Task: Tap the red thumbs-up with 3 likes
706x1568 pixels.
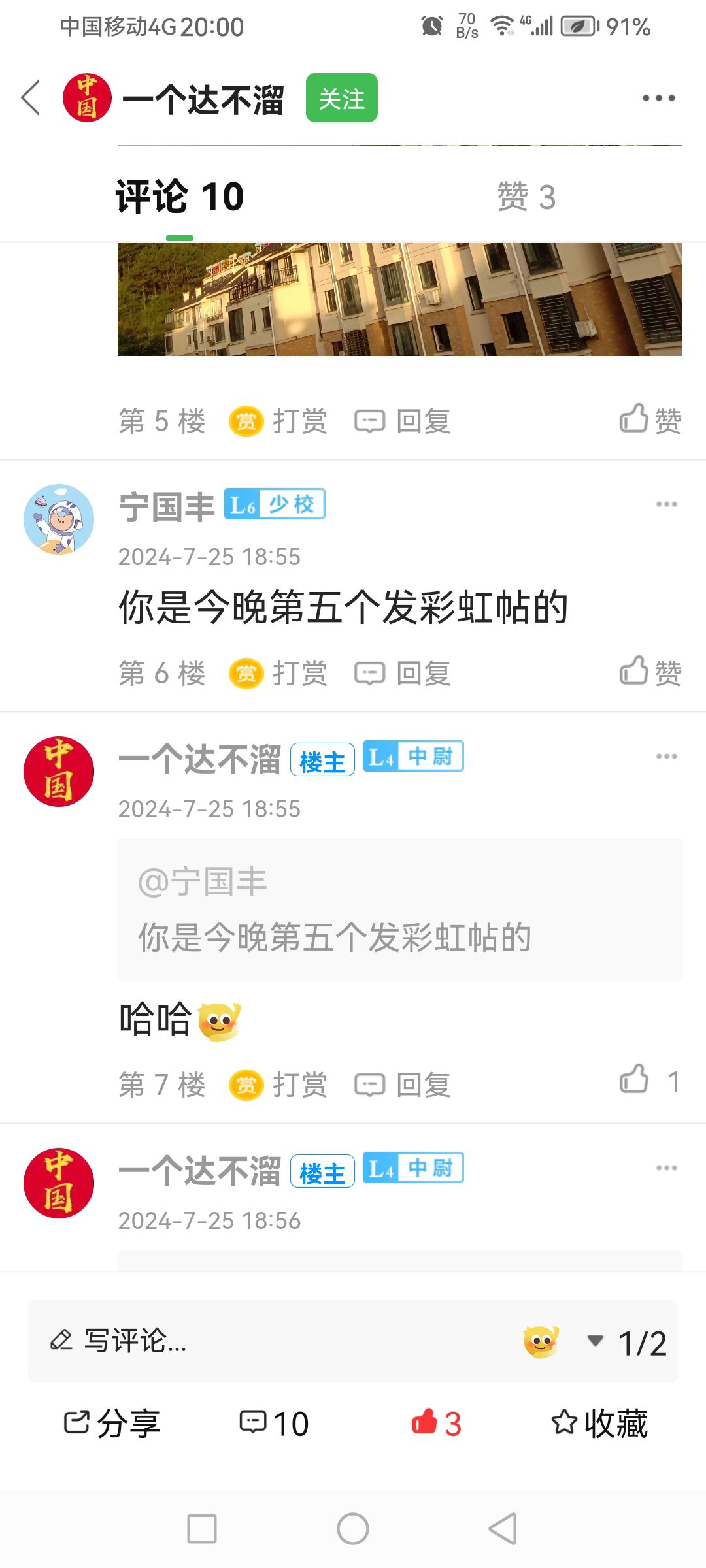Action: (436, 1423)
